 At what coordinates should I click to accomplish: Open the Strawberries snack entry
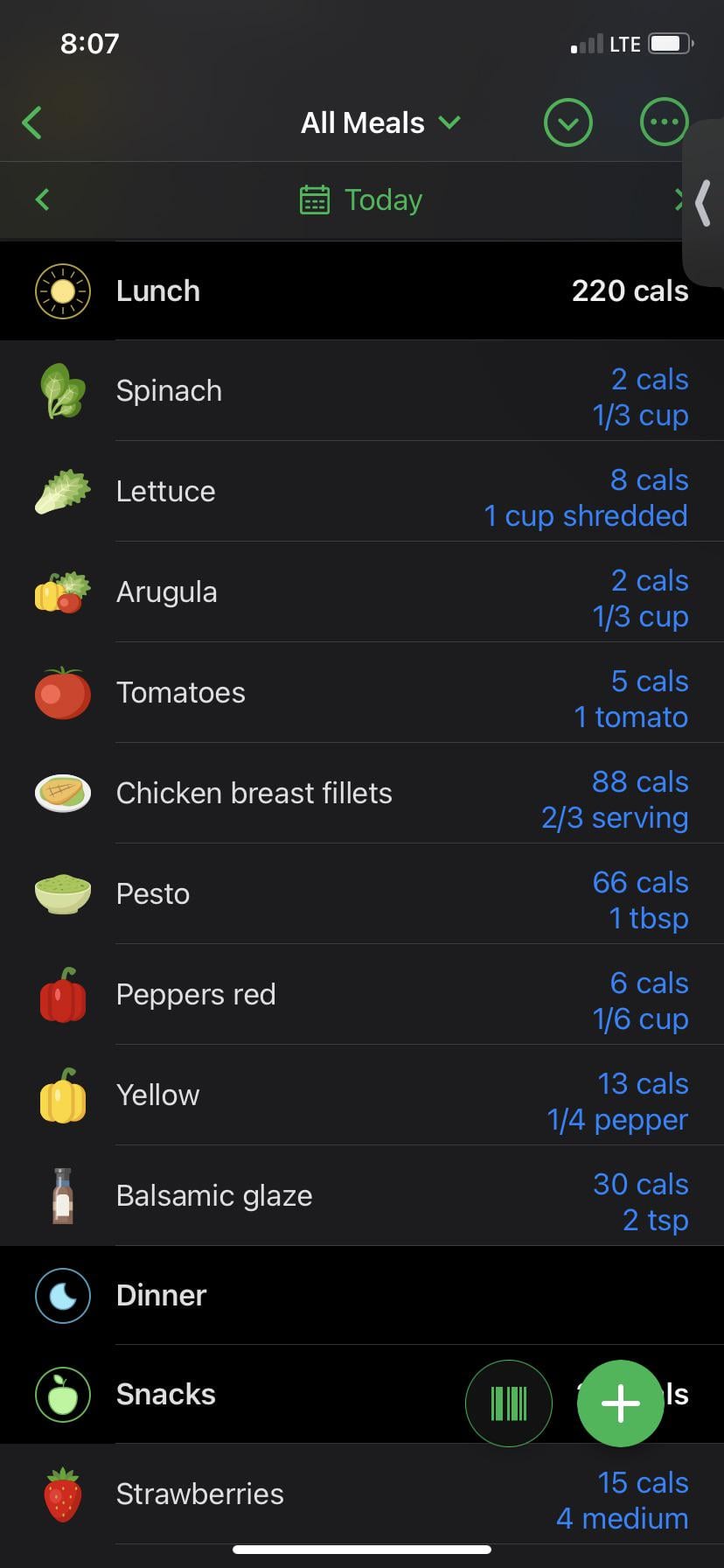pos(362,1494)
